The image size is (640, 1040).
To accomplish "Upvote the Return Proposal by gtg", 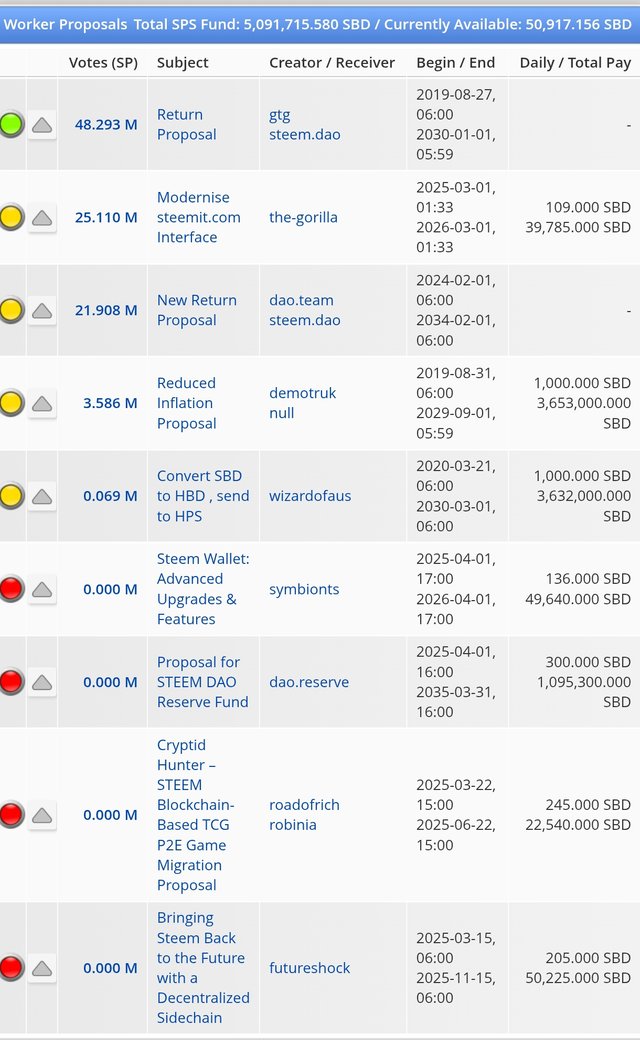I will click(x=42, y=125).
